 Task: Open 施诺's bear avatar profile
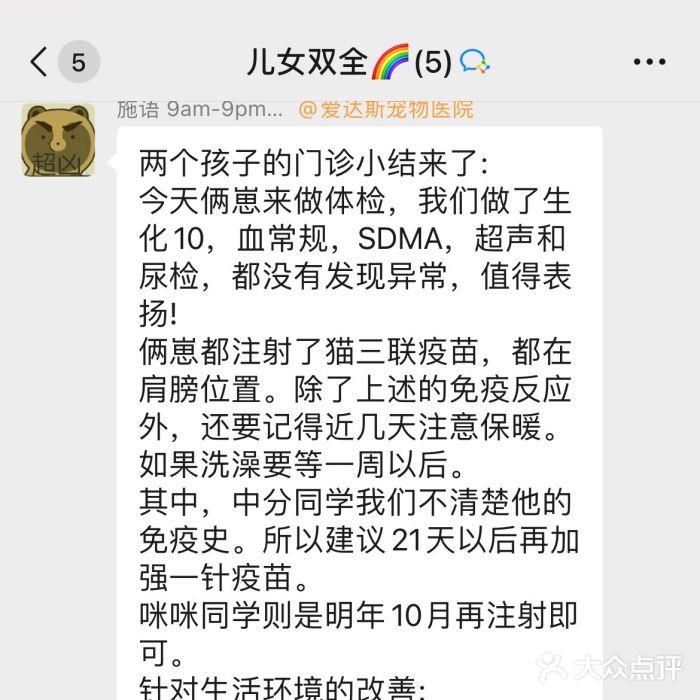tap(58, 140)
